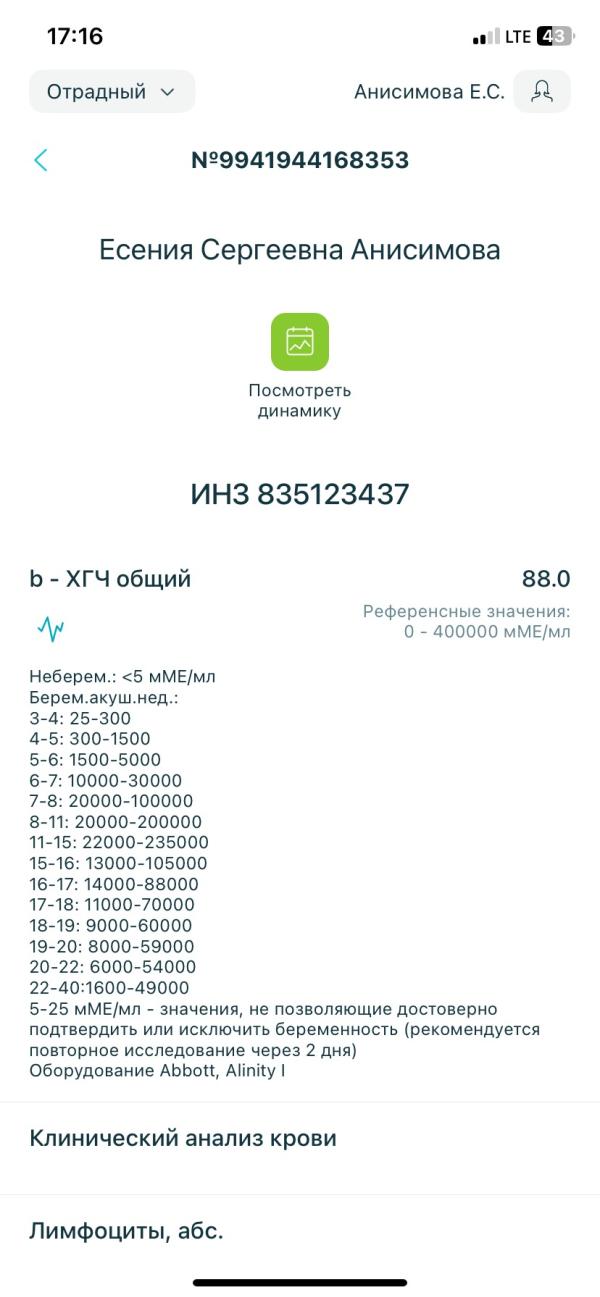Tap Посмотреть динамику green button
This screenshot has height=1297, width=600.
[x=300, y=342]
